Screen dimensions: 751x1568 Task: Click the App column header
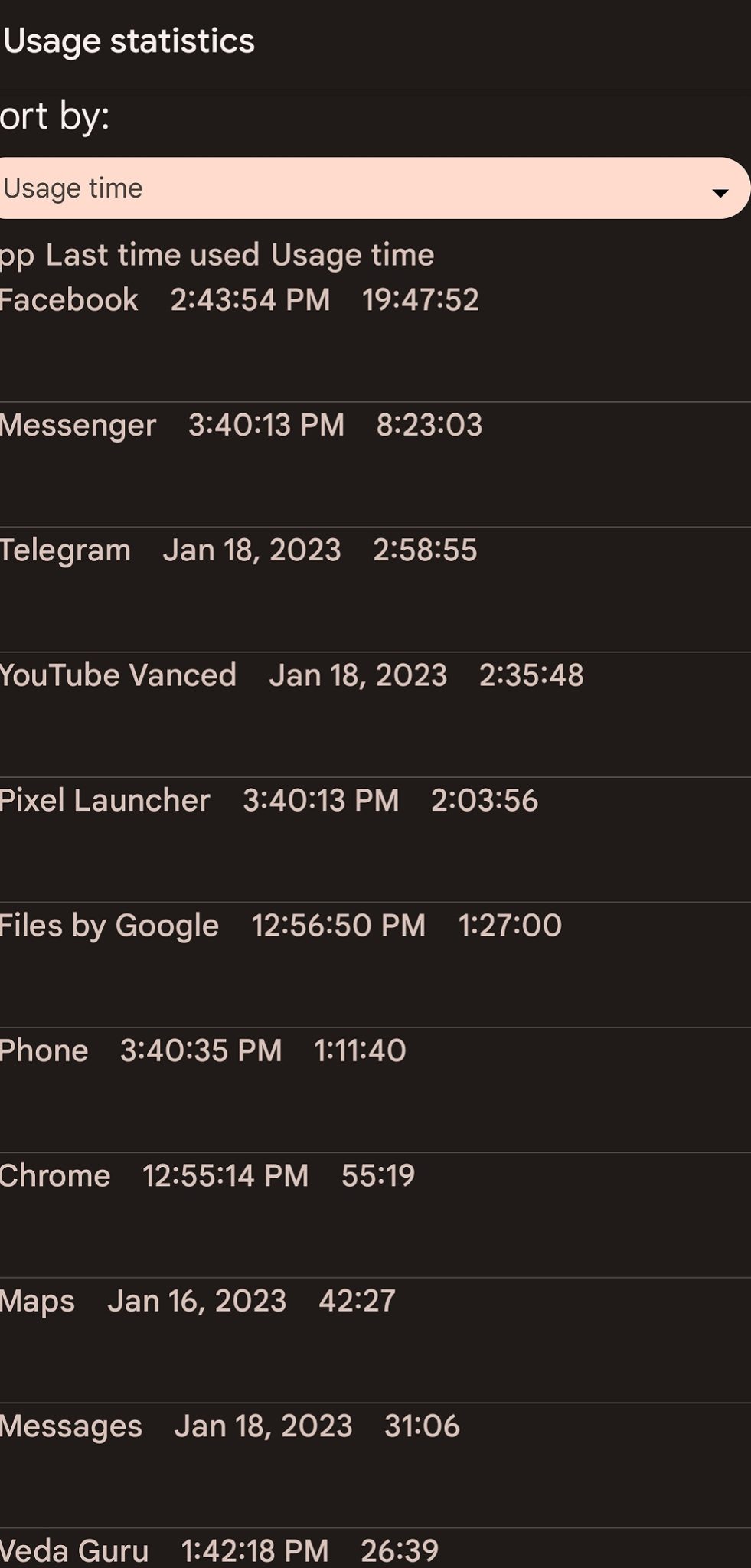click(15, 253)
